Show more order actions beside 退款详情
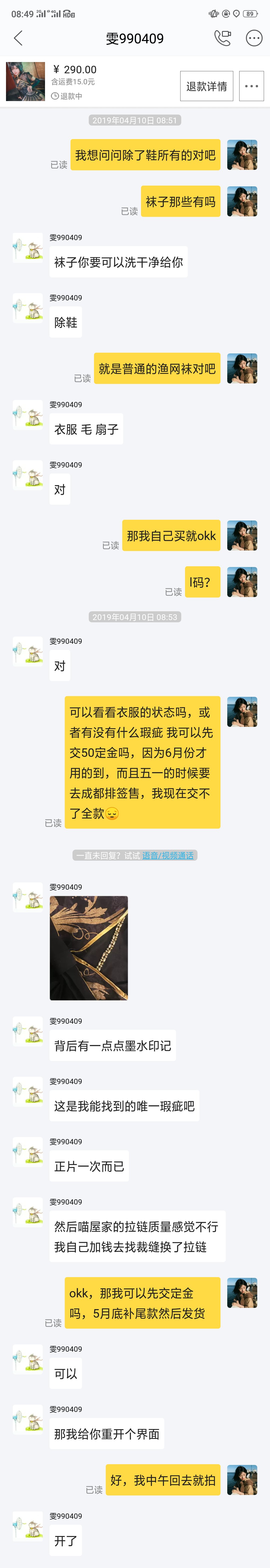This screenshot has height=1568, width=270. (x=251, y=86)
